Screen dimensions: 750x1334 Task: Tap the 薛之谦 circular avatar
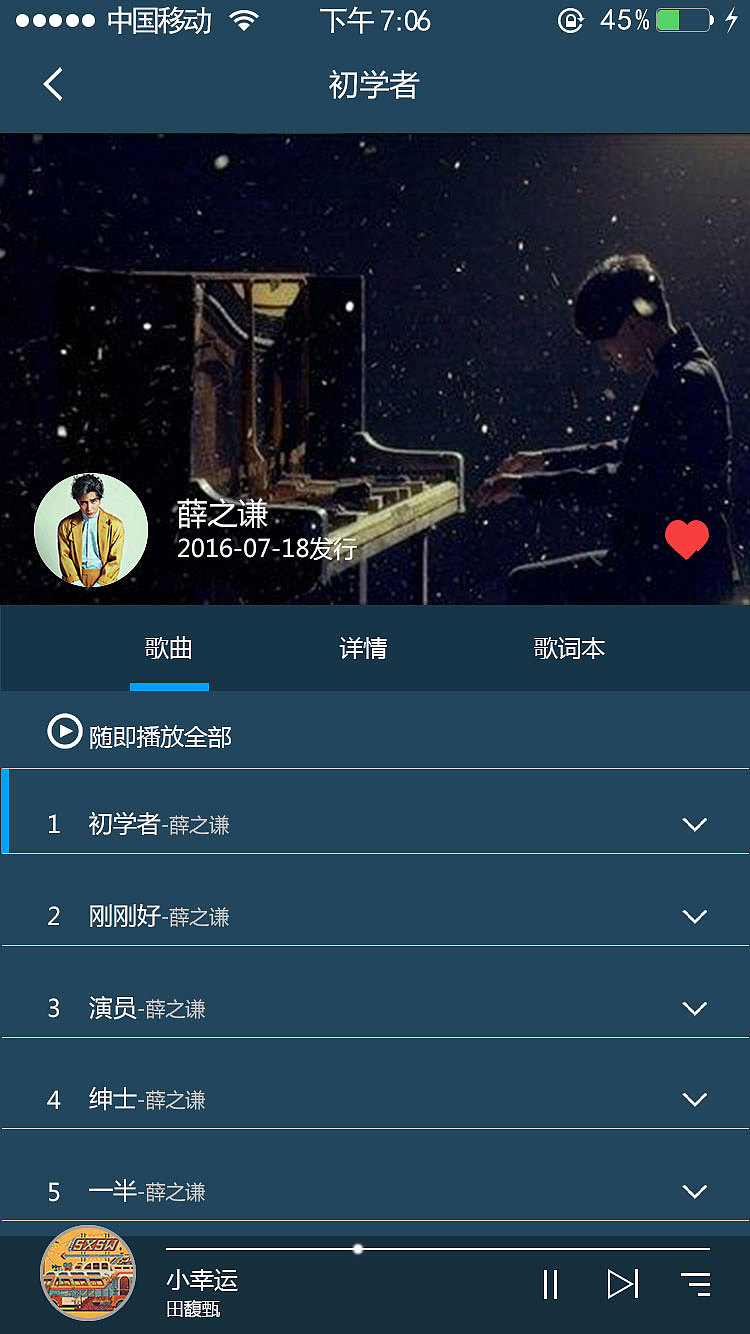[x=90, y=530]
